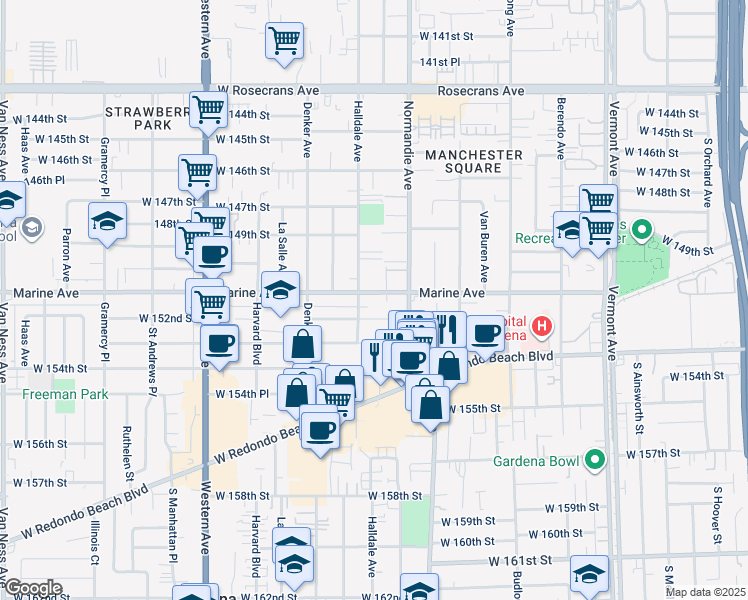Open the coffee cup marker next to the hospital pin
This screenshot has height=600, width=748.
pyautogui.click(x=485, y=334)
